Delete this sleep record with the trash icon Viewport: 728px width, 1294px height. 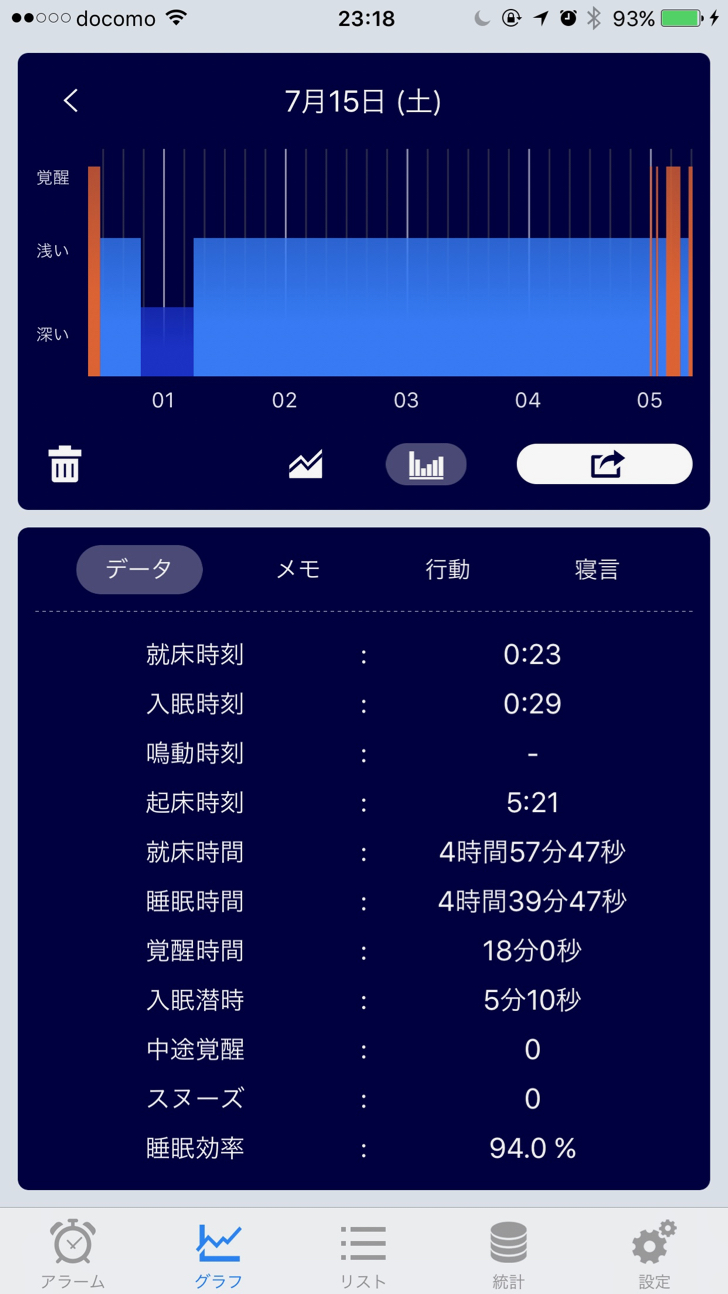(x=65, y=465)
